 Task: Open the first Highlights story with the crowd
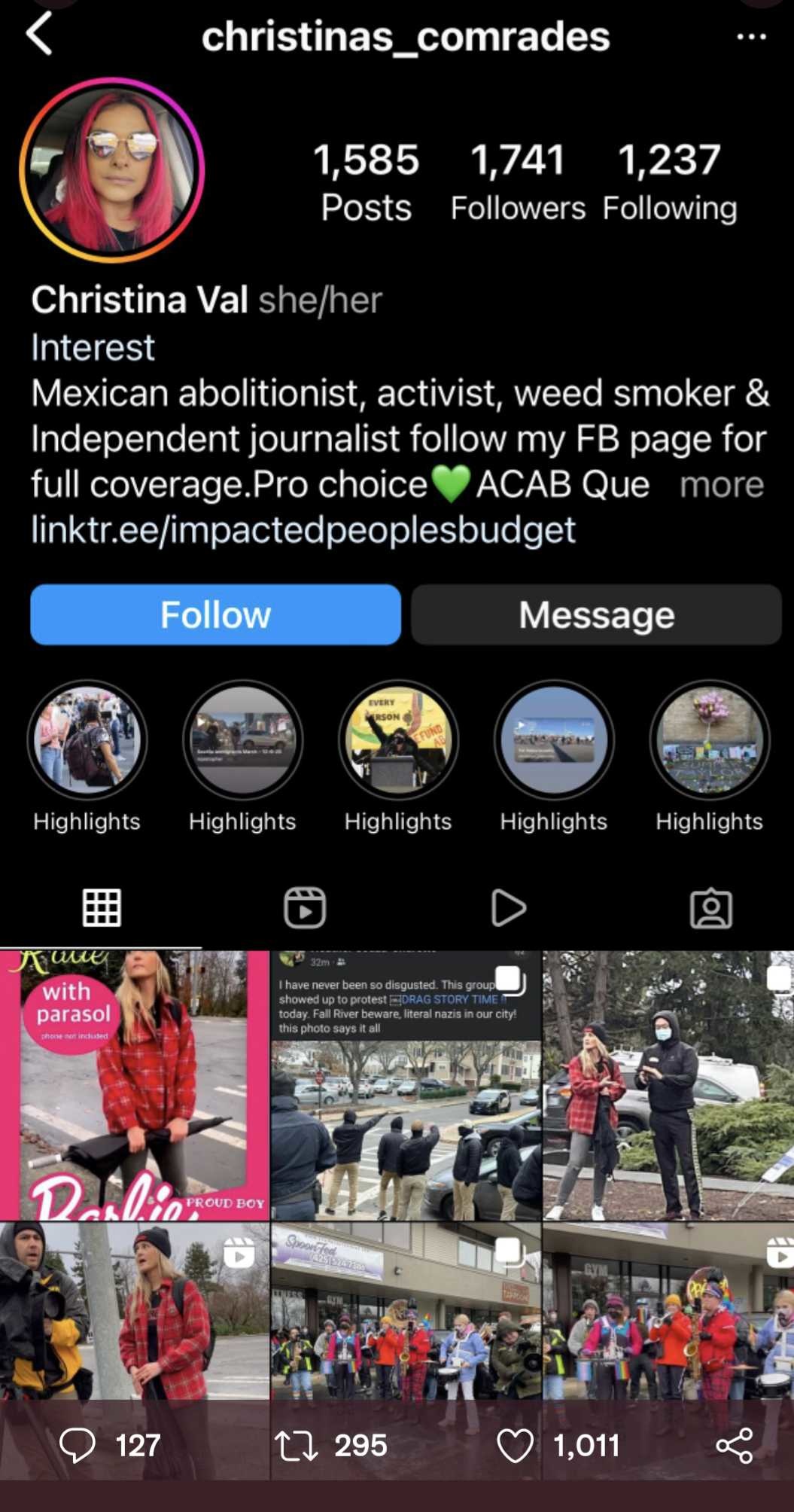pos(87,740)
